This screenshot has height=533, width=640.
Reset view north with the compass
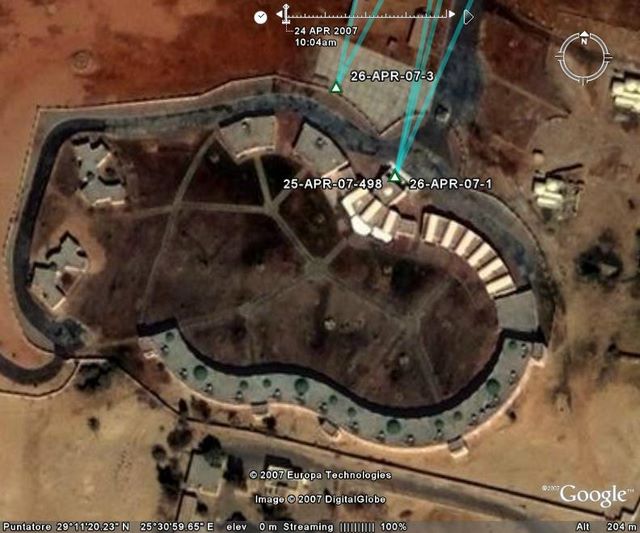click(x=583, y=40)
